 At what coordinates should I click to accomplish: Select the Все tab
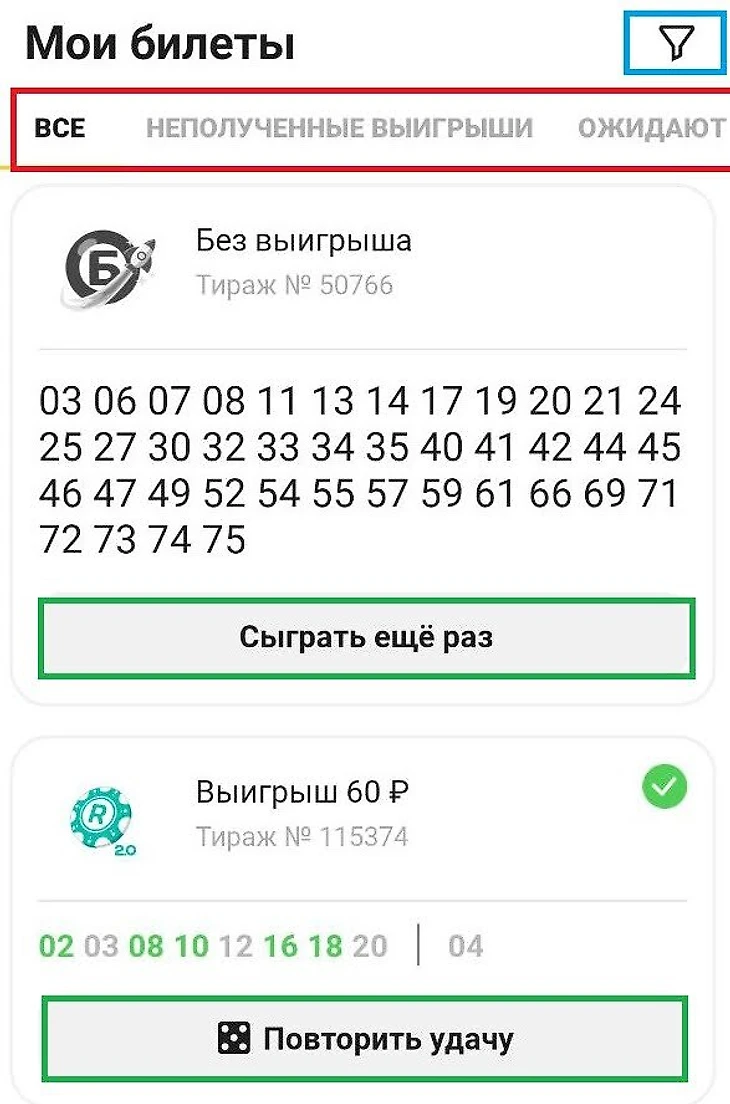point(60,128)
